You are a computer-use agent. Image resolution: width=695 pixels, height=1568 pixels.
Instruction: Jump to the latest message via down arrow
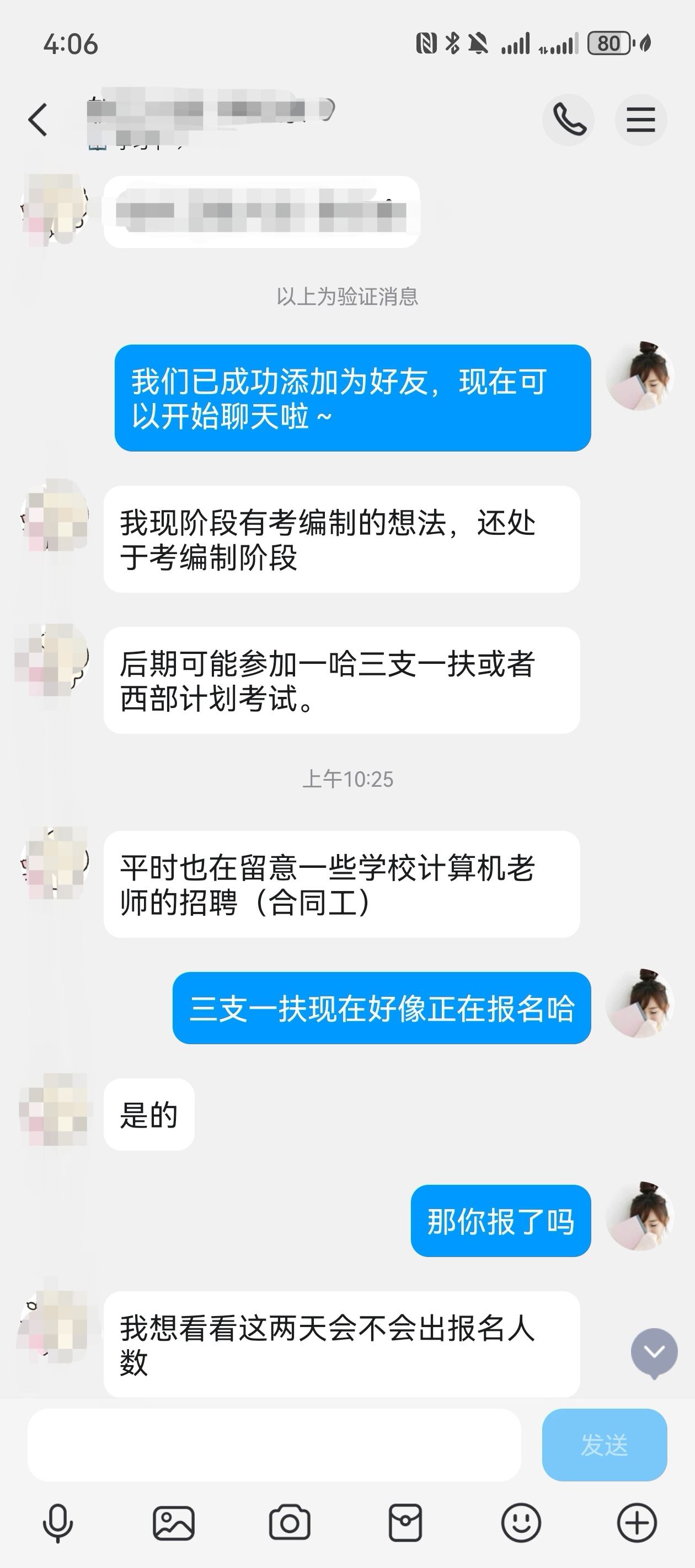654,1352
